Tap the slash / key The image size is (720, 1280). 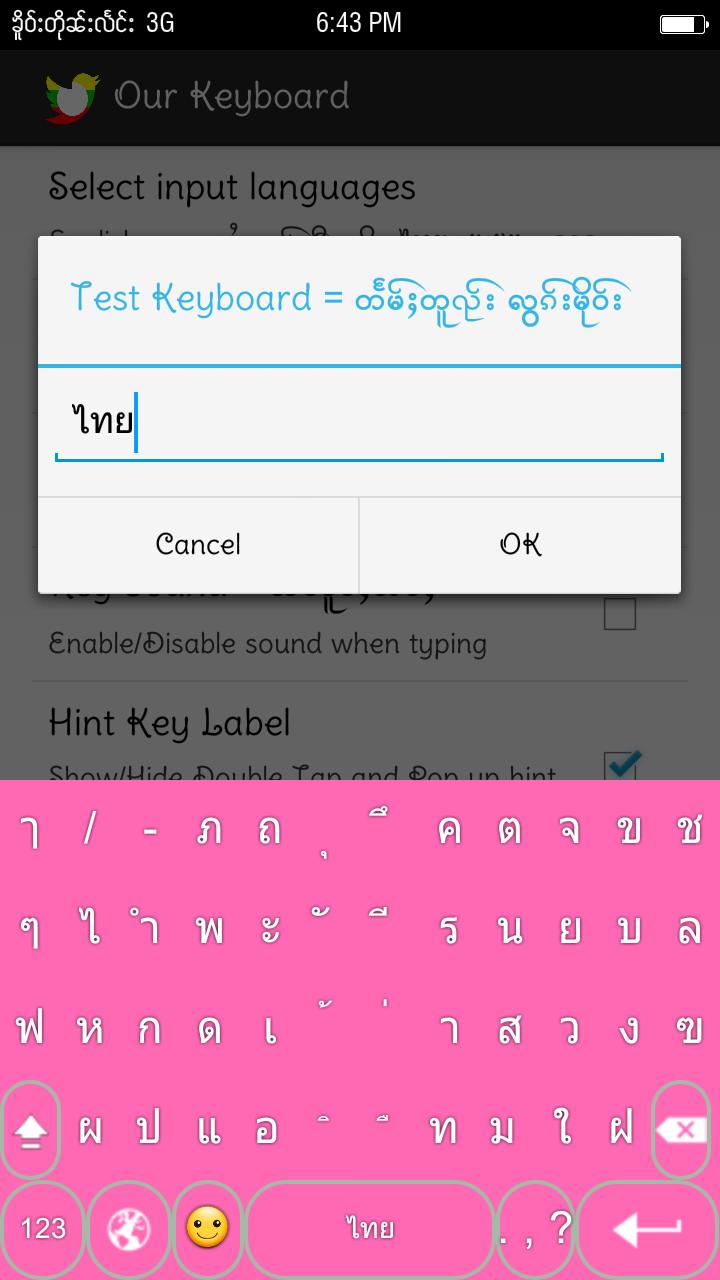click(x=90, y=831)
